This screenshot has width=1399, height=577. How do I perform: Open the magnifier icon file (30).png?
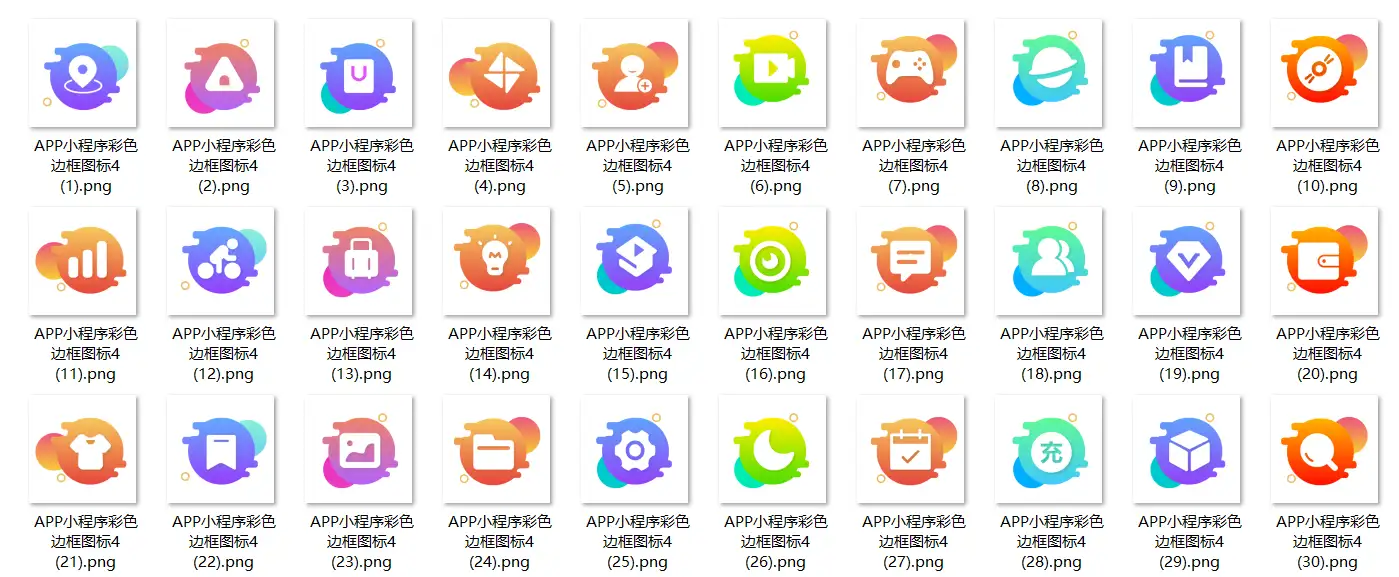1326,449
